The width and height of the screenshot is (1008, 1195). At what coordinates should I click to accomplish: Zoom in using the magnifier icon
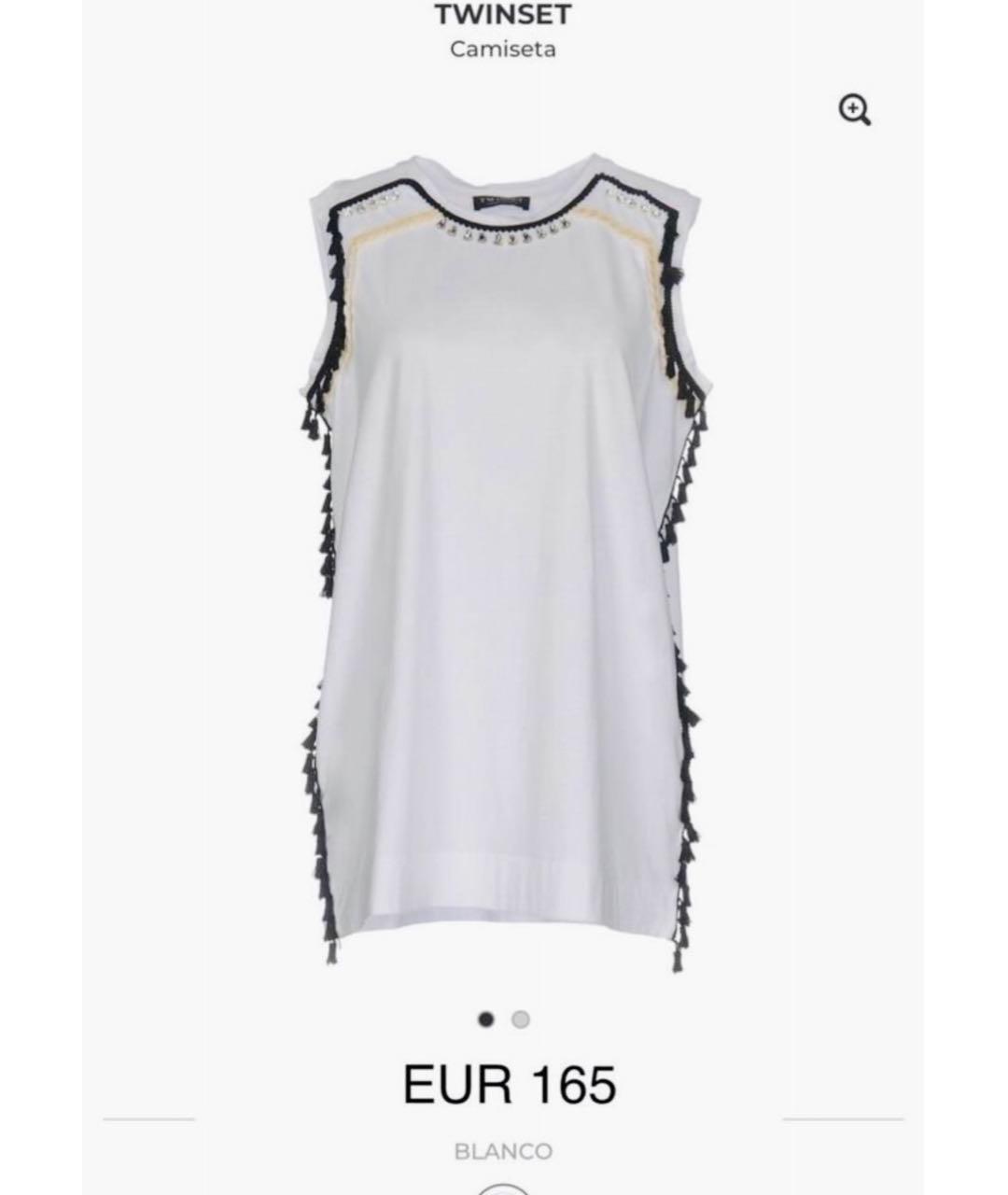[854, 110]
